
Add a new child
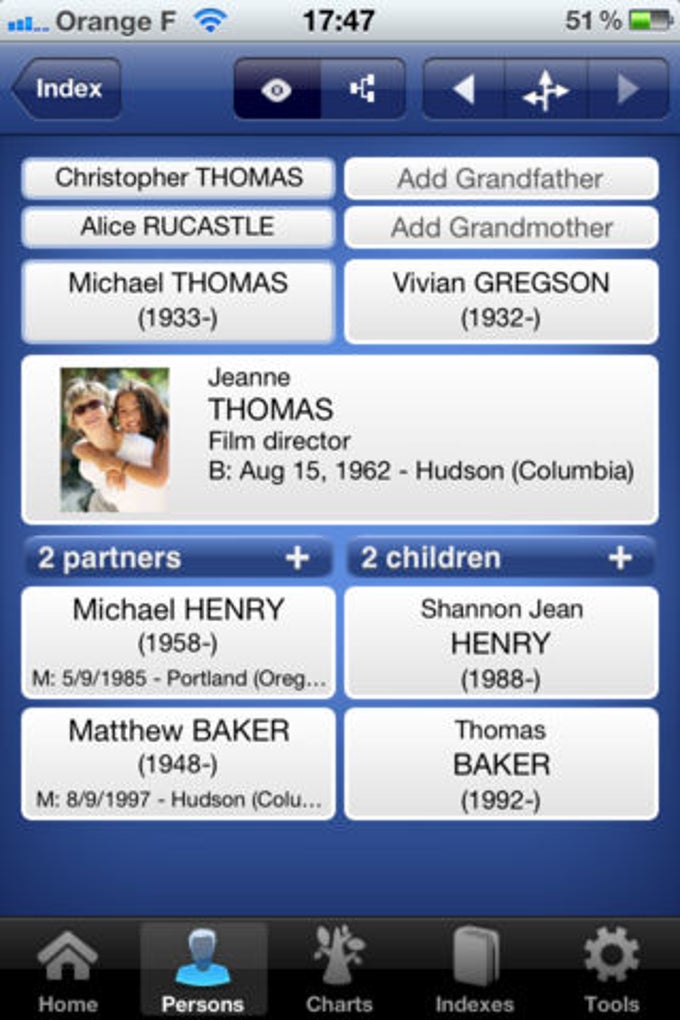pyautogui.click(x=620, y=558)
